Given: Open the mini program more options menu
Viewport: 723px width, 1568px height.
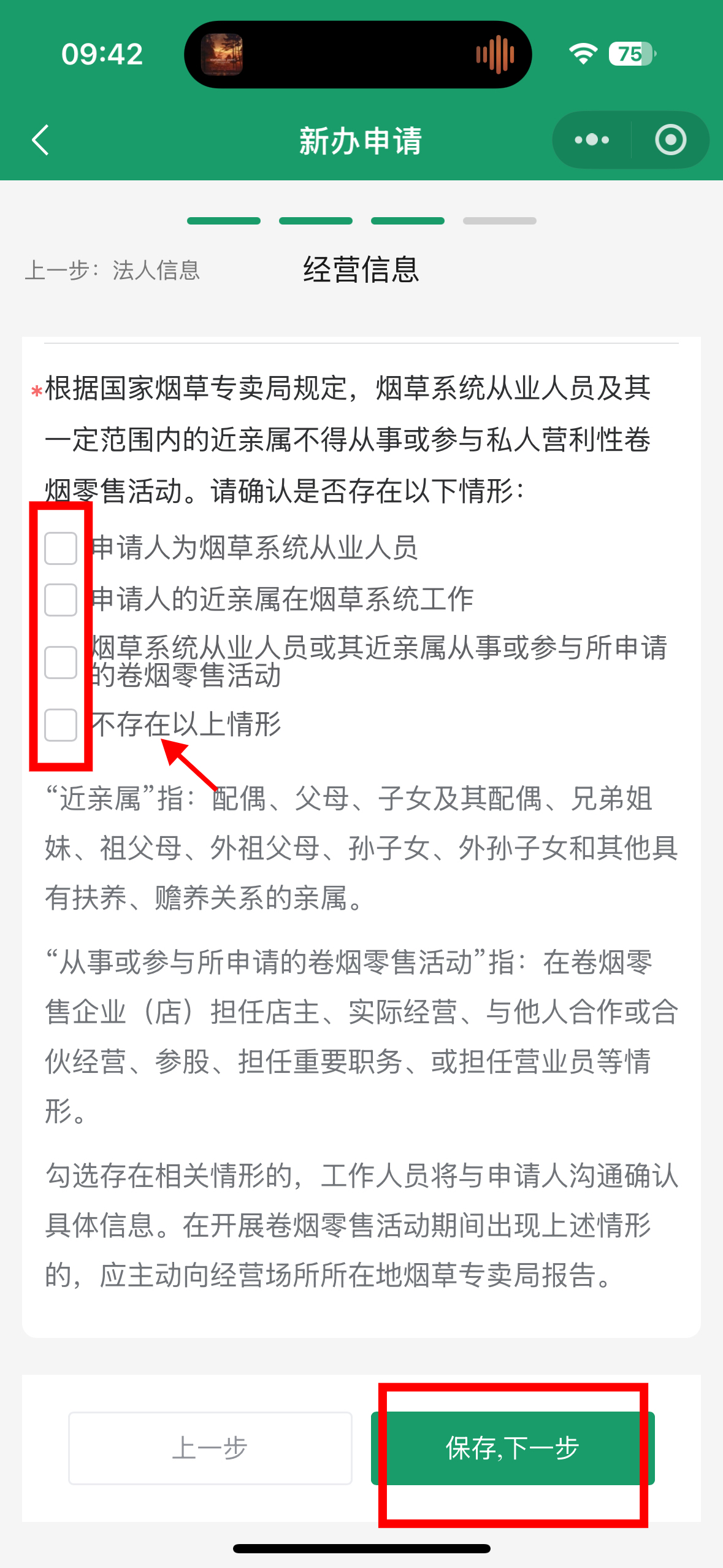Looking at the screenshot, I should tap(591, 140).
